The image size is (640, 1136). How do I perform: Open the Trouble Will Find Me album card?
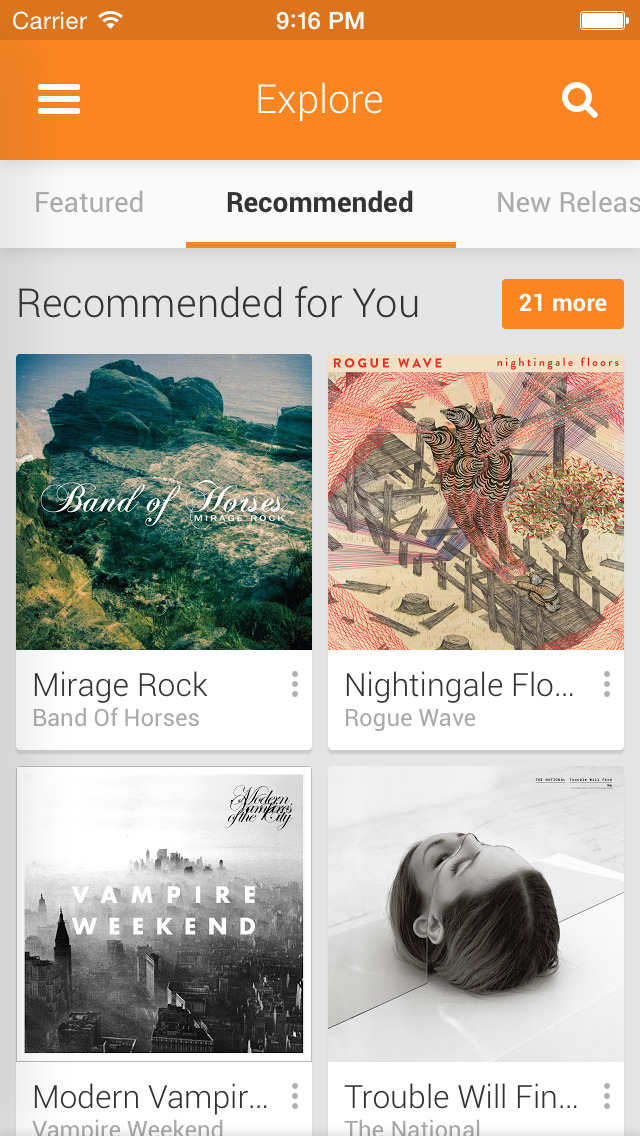point(476,914)
